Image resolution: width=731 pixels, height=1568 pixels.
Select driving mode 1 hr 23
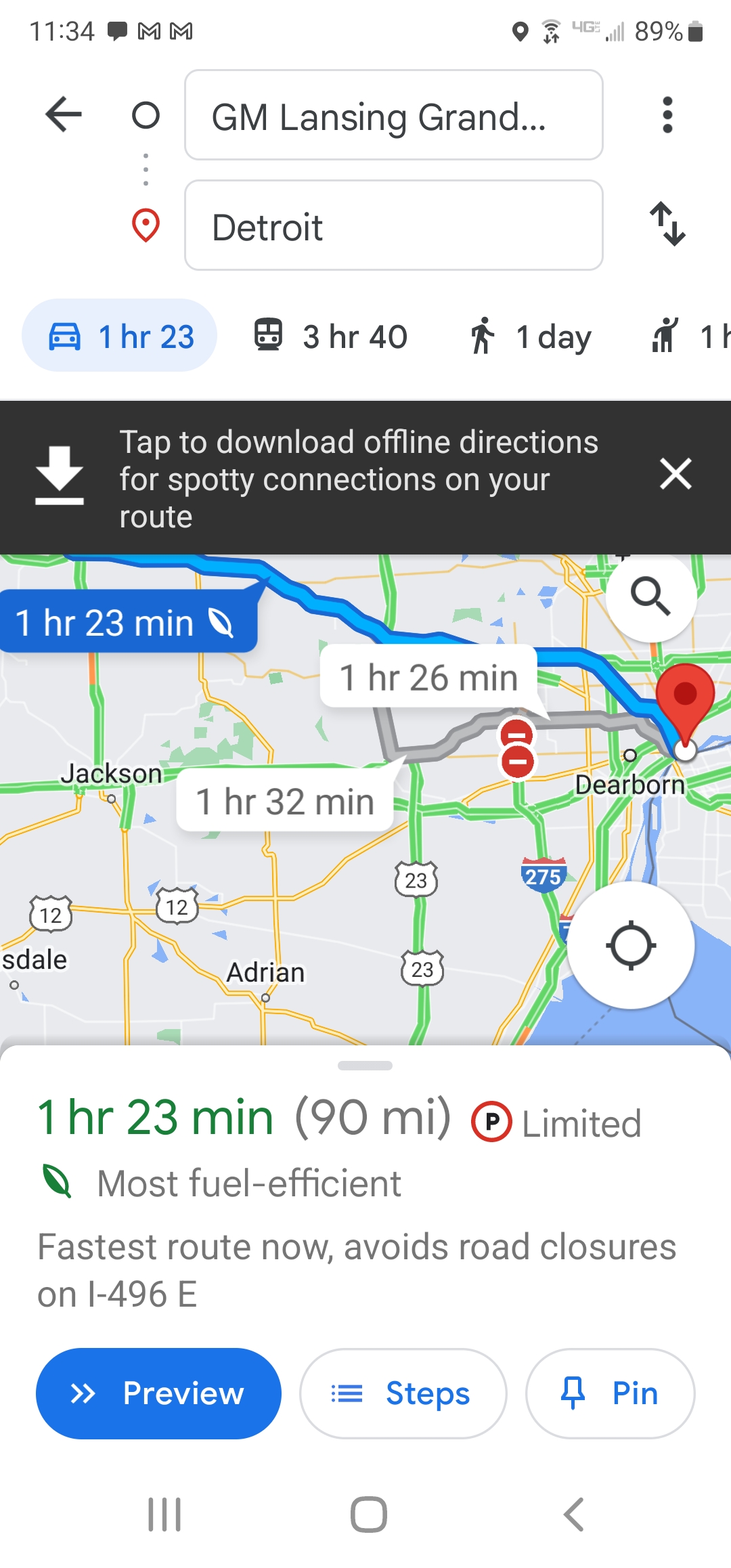[x=120, y=336]
